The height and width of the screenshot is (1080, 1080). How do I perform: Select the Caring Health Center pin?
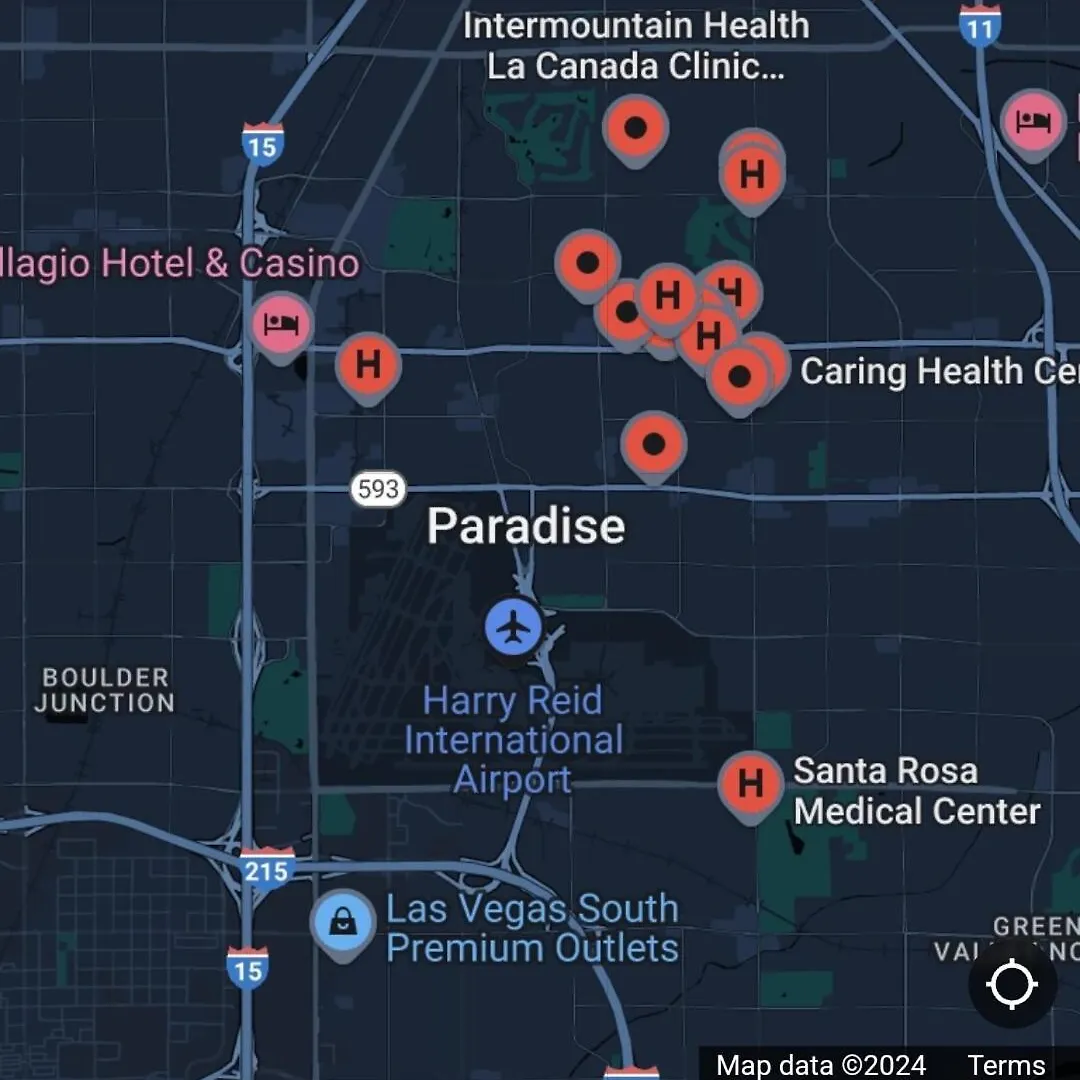[741, 377]
